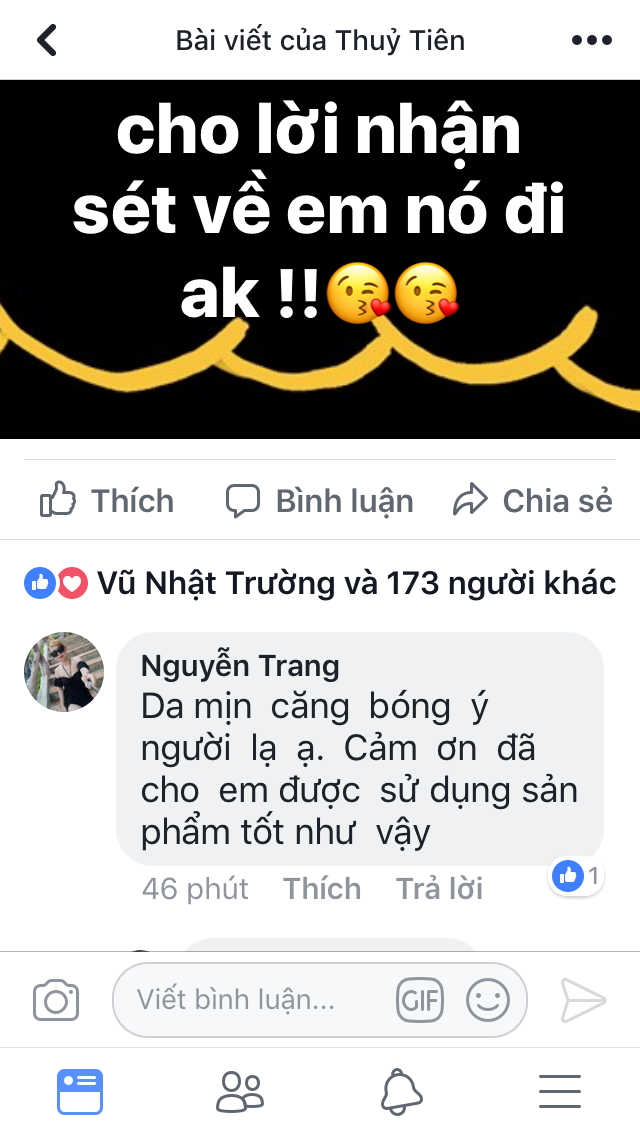This screenshot has width=640, height=1136.
Task: Open the notifications bell tab
Action: pos(401,1092)
